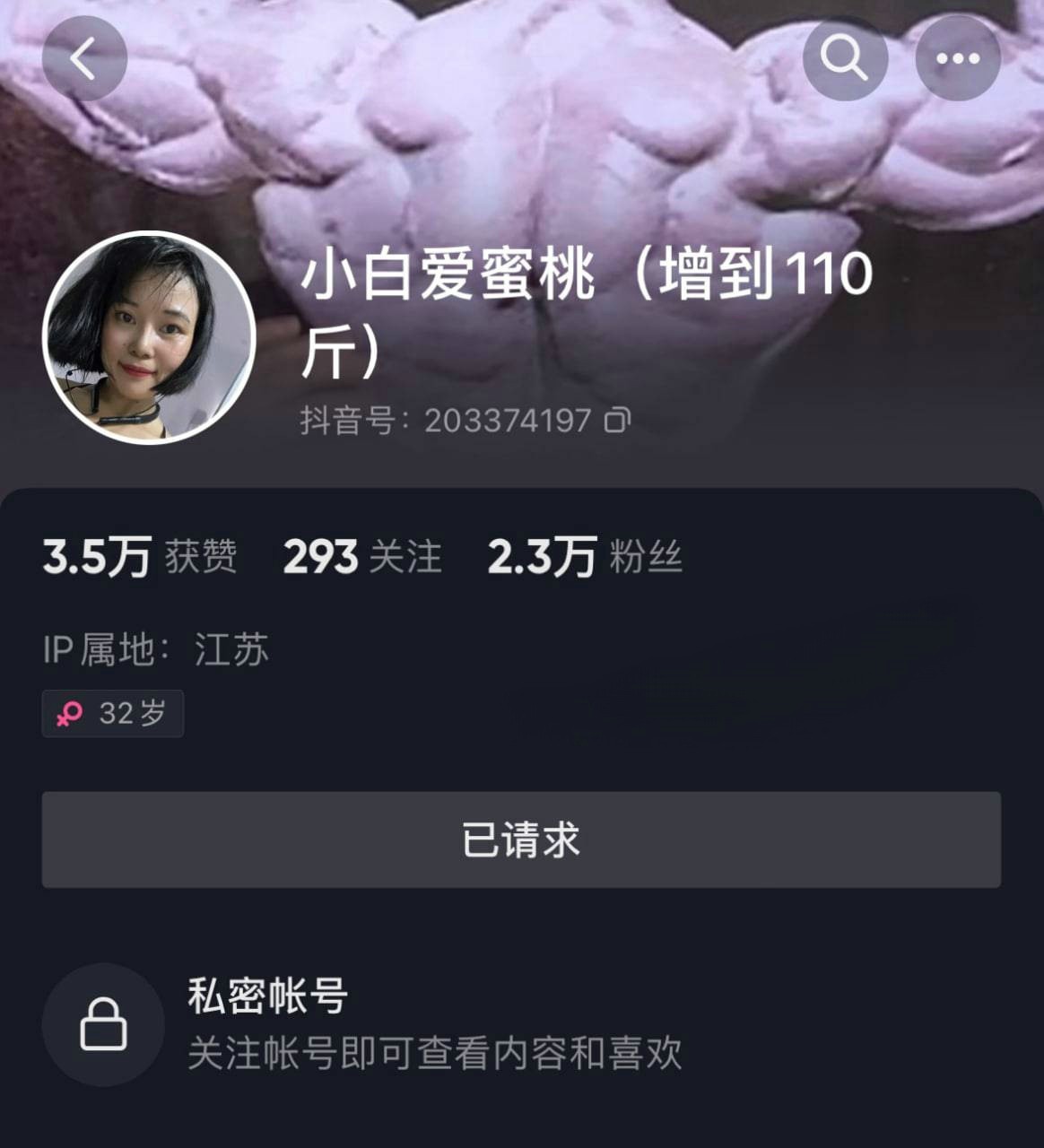View the profile avatar photo

click(149, 338)
